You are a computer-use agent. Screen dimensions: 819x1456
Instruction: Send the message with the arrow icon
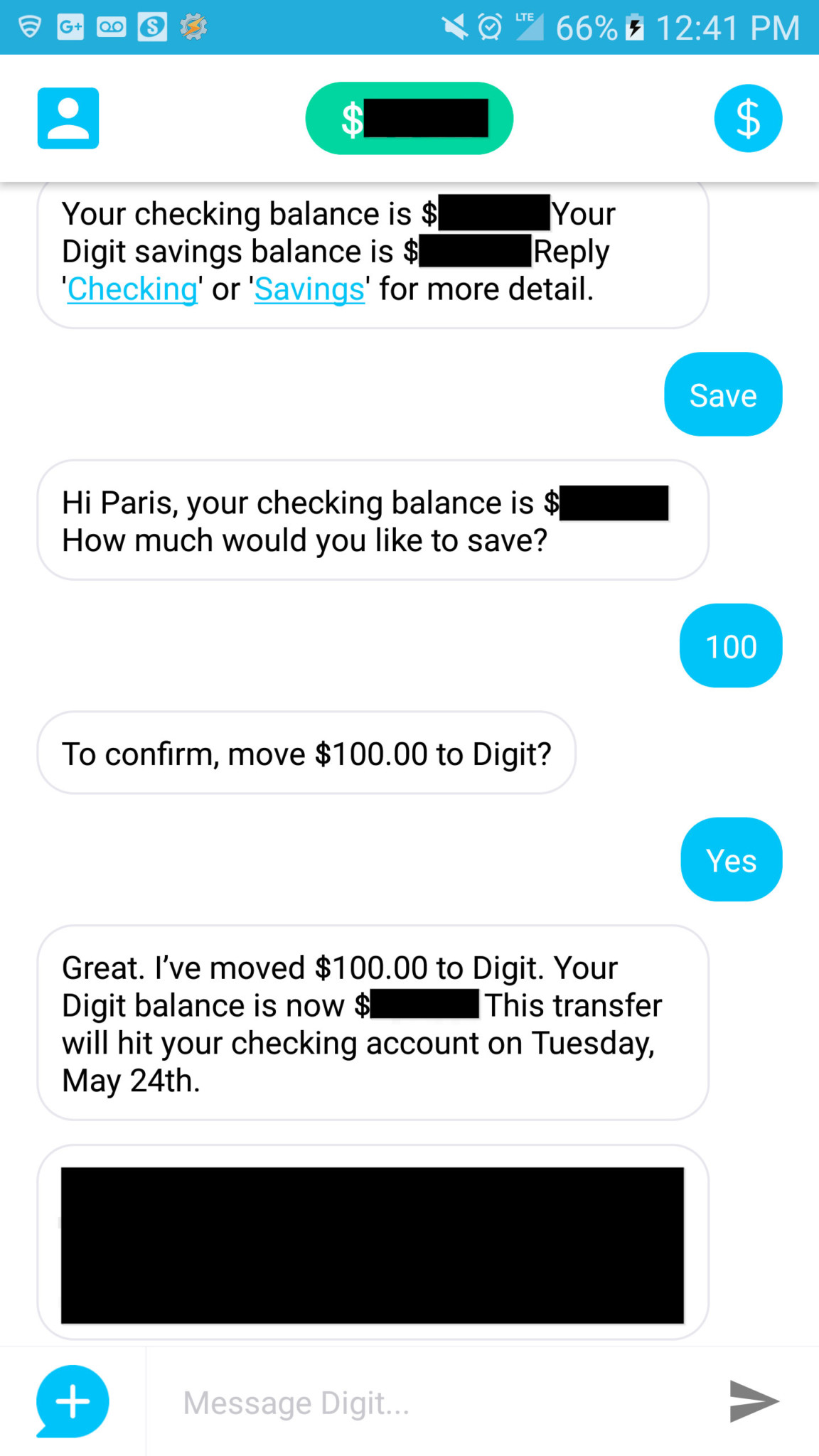[x=754, y=1401]
